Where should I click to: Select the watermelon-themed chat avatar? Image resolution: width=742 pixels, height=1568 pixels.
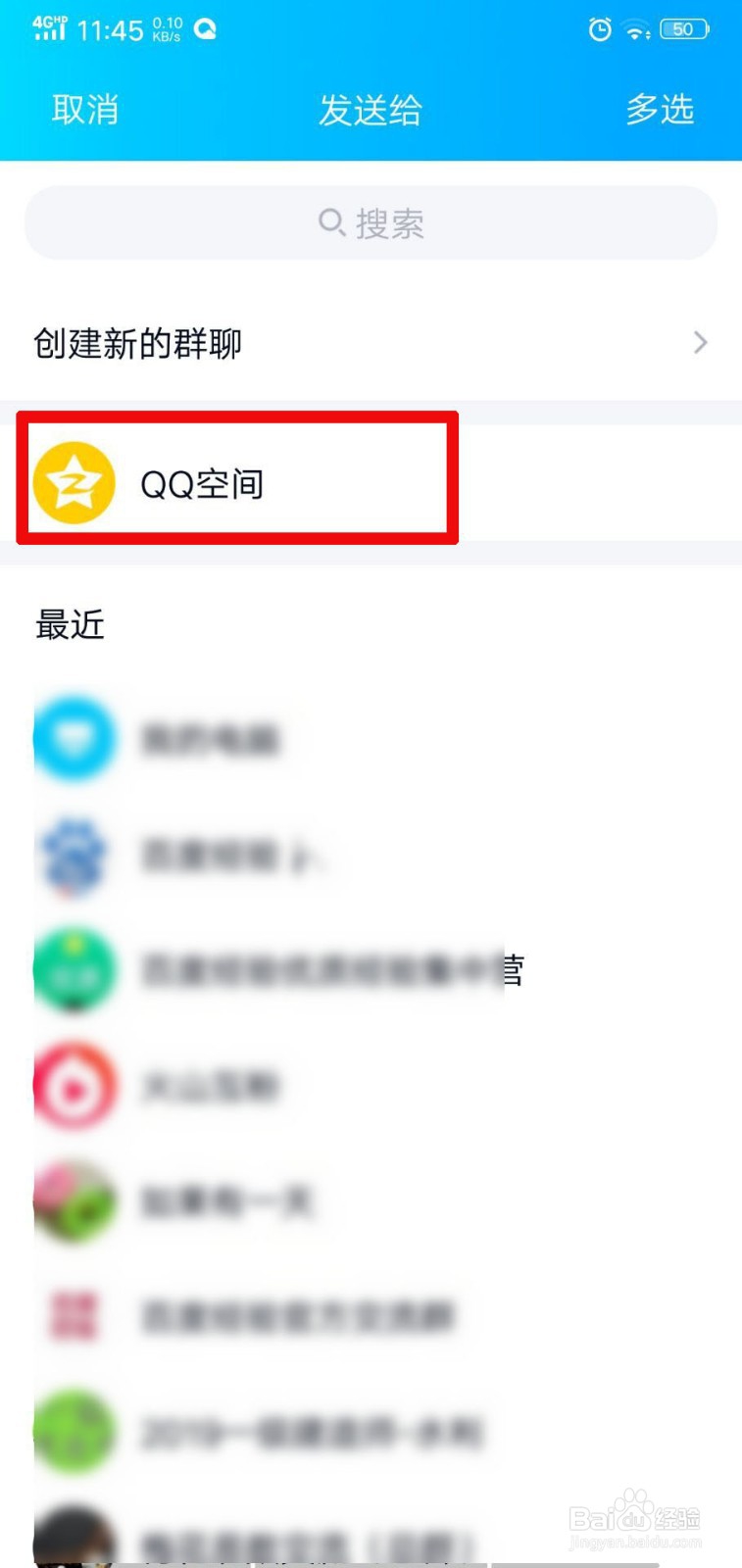[x=74, y=1201]
